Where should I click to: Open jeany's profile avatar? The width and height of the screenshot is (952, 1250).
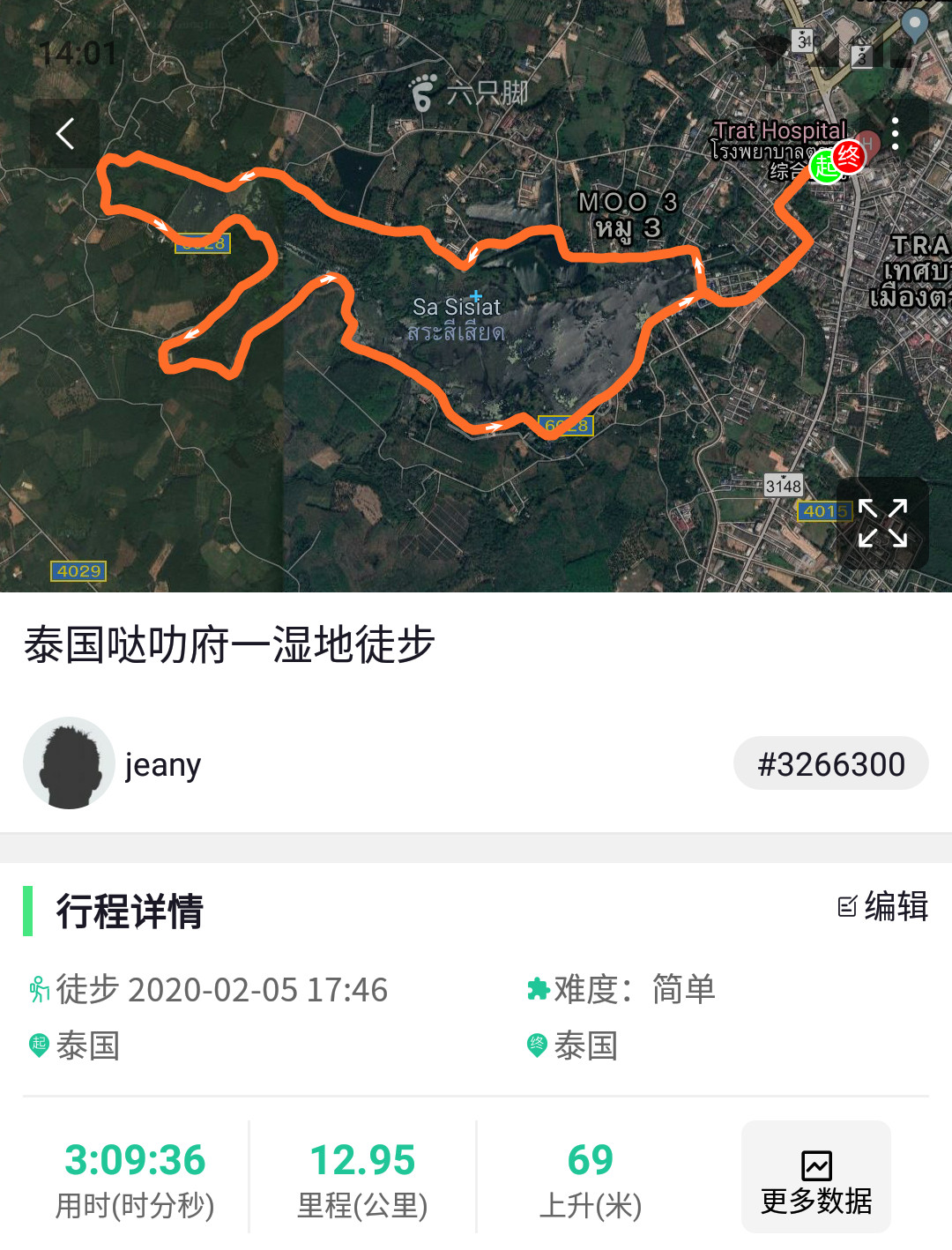pos(69,763)
